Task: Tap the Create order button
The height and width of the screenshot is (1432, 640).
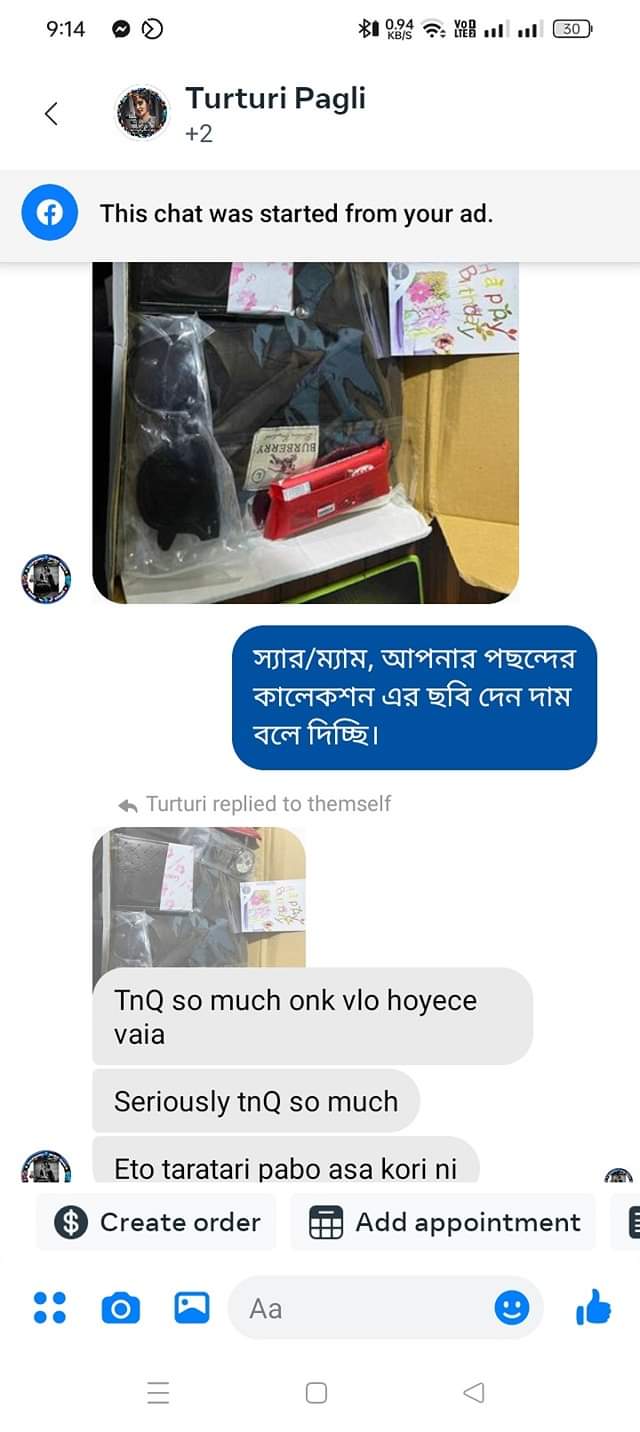Action: [157, 1222]
